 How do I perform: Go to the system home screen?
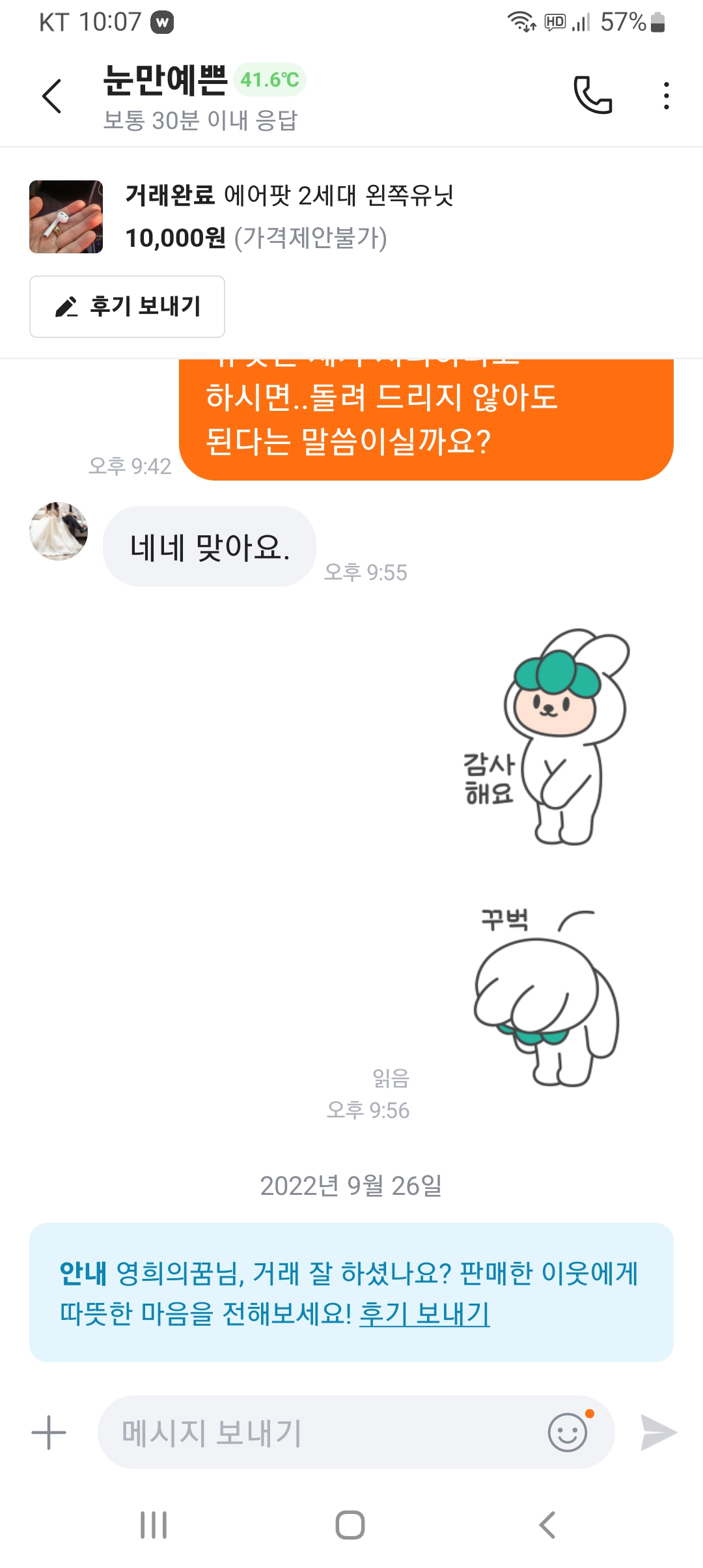point(350,1525)
